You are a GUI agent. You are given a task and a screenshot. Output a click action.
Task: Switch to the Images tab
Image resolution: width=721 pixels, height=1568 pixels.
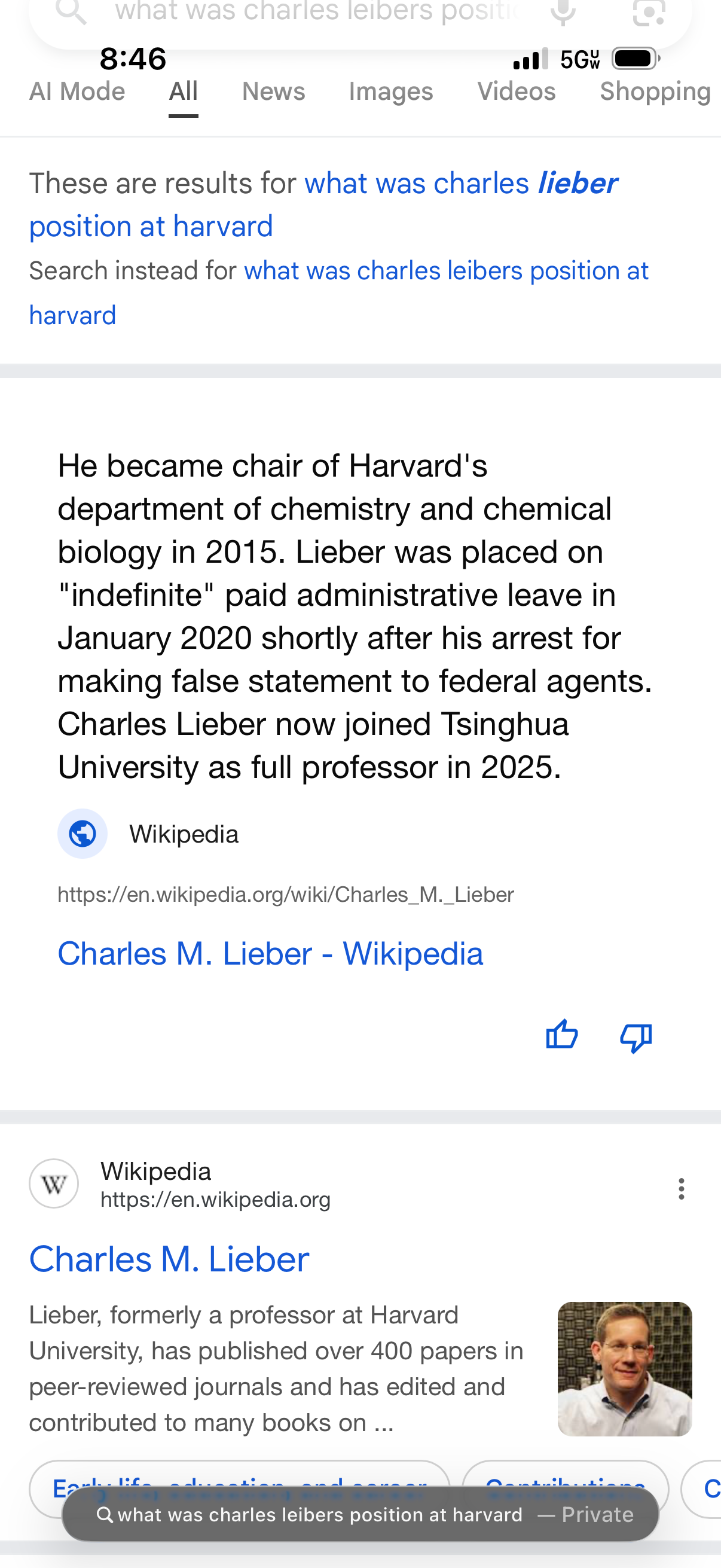(x=390, y=91)
